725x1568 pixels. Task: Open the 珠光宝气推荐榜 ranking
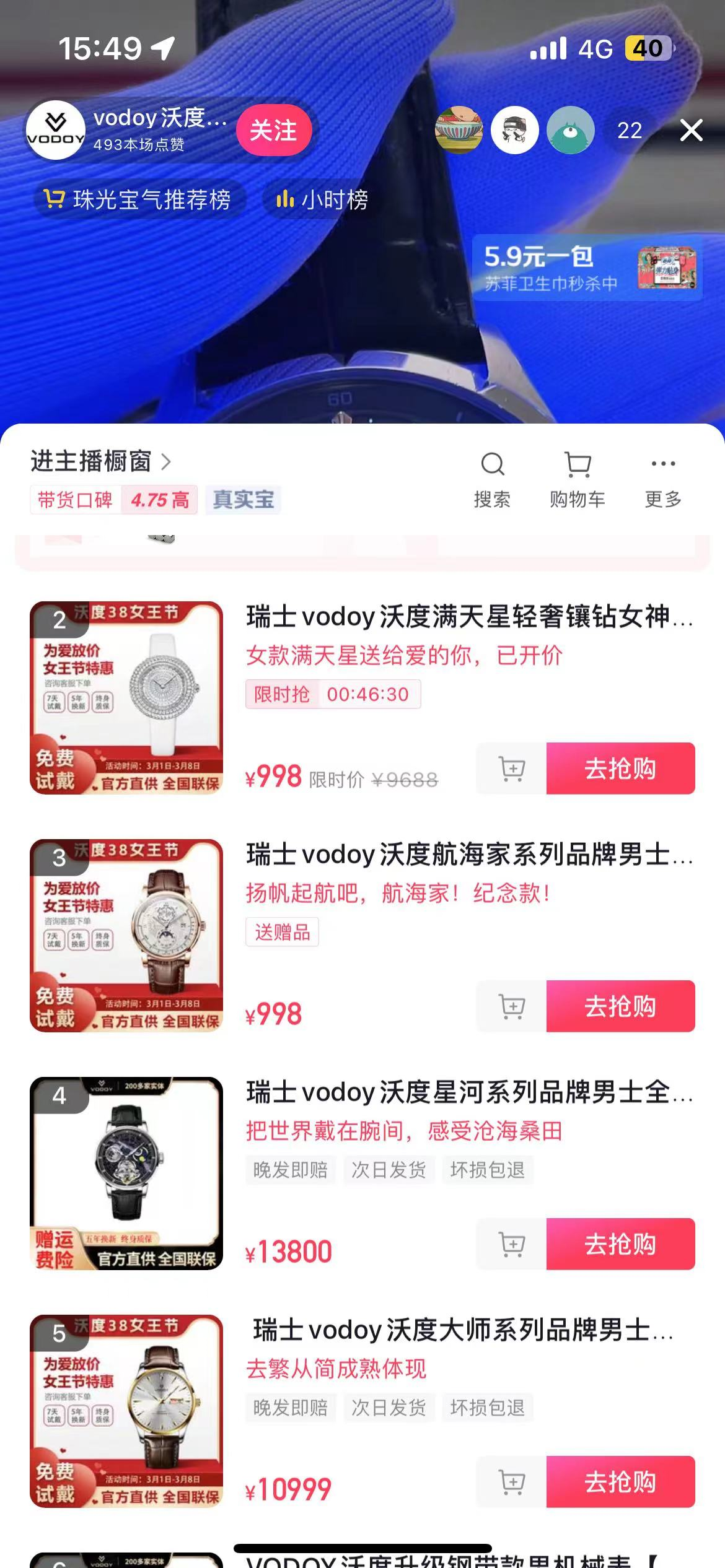[x=139, y=199]
